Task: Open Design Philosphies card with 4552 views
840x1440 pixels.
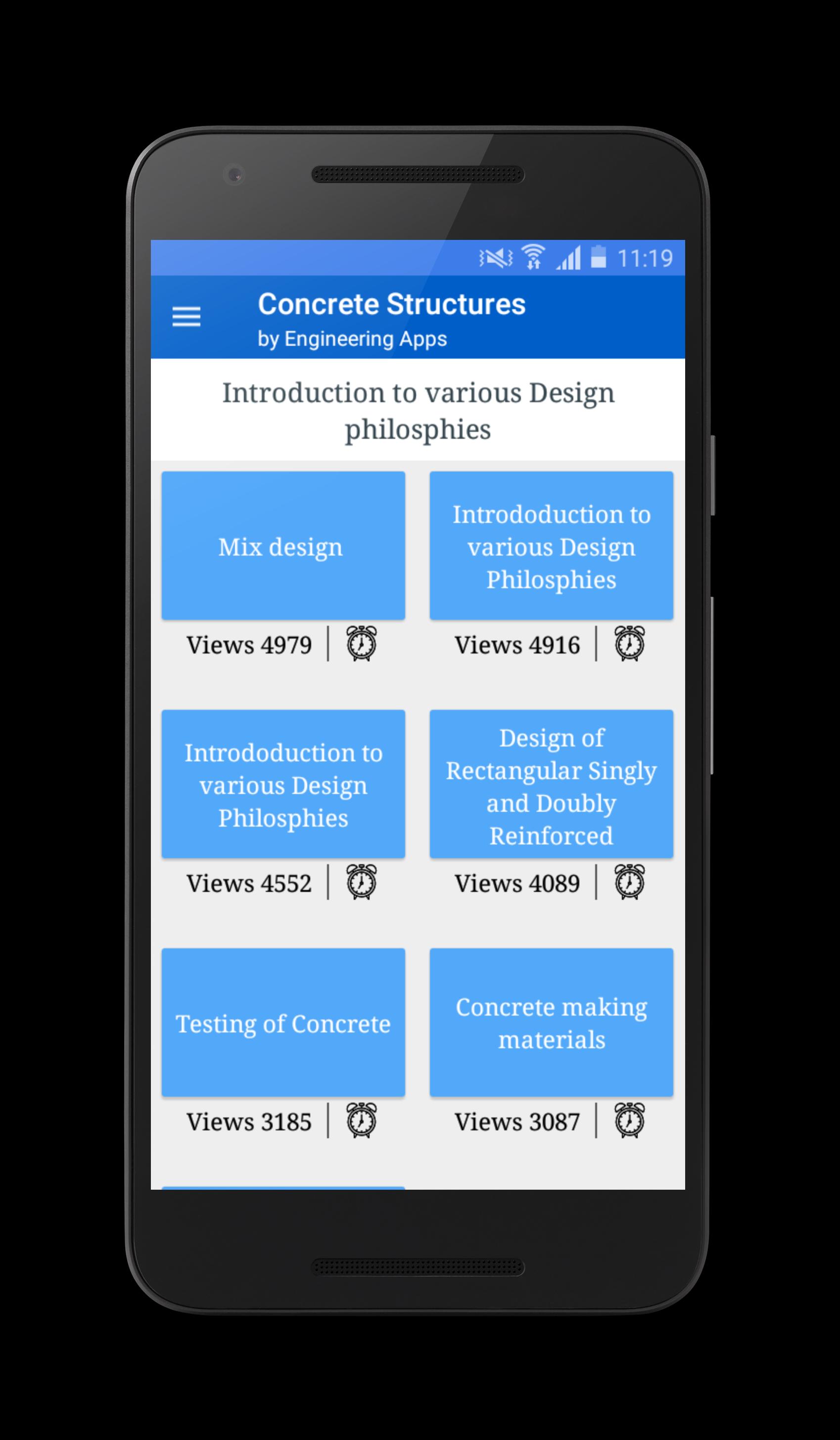Action: (x=283, y=784)
